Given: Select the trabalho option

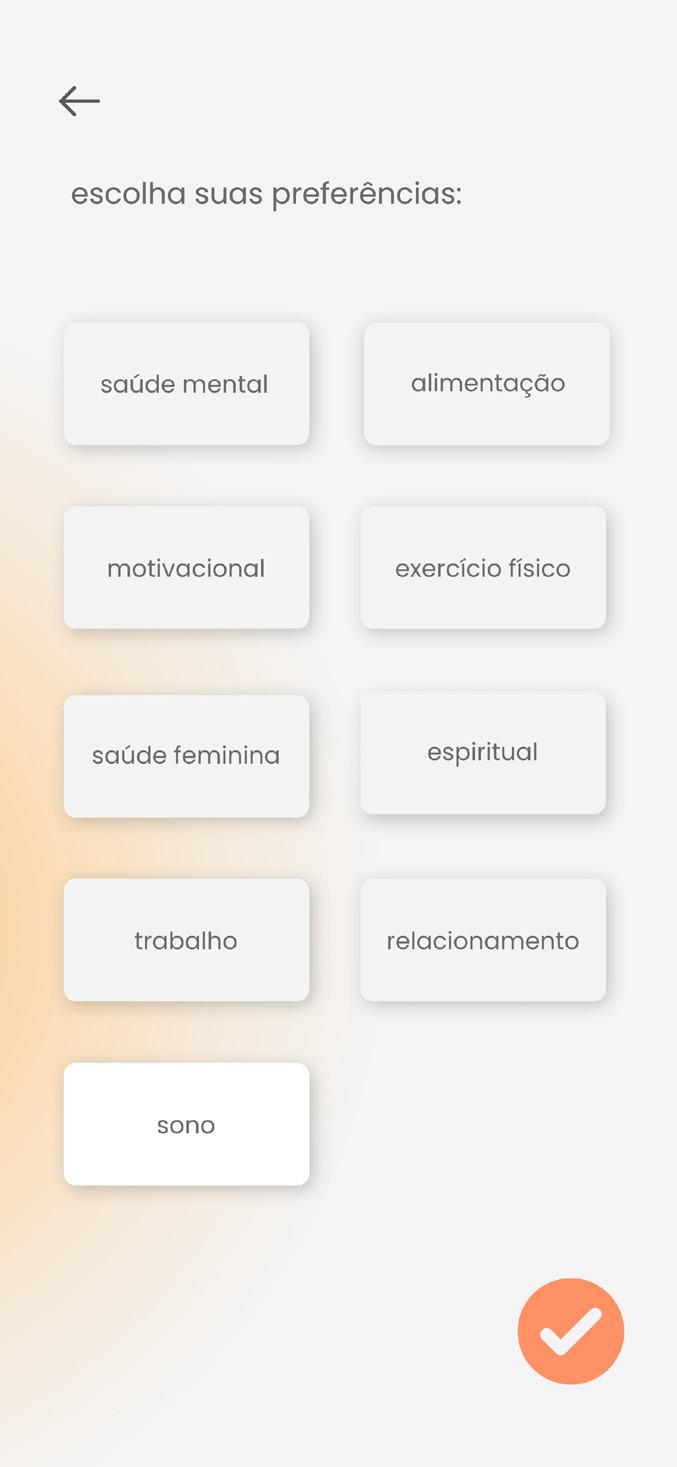Looking at the screenshot, I should pos(186,940).
